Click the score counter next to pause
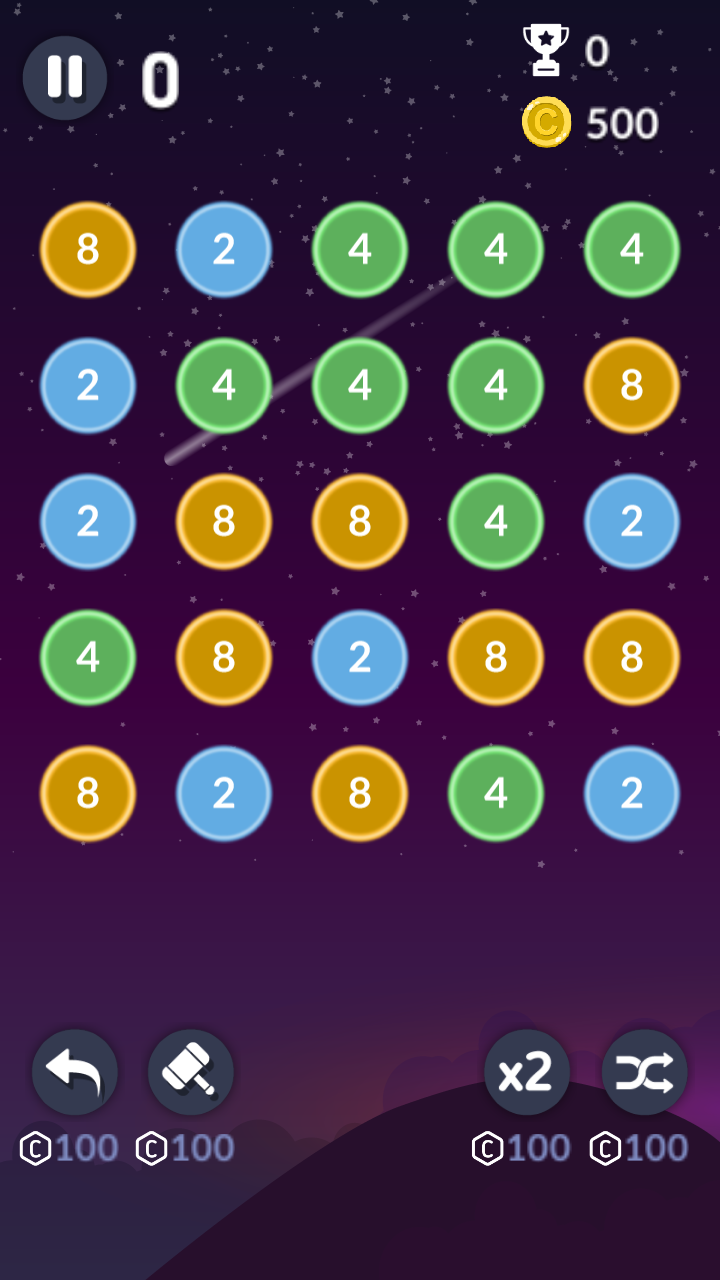720x1280 pixels. [160, 78]
